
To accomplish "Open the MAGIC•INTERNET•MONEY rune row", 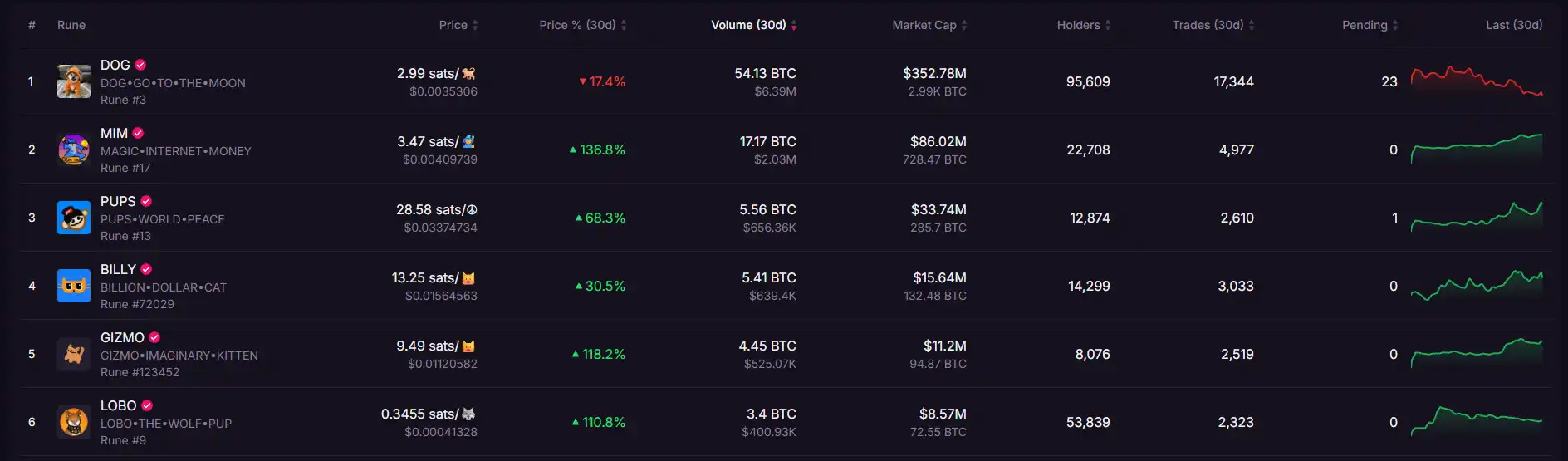I will point(175,150).
